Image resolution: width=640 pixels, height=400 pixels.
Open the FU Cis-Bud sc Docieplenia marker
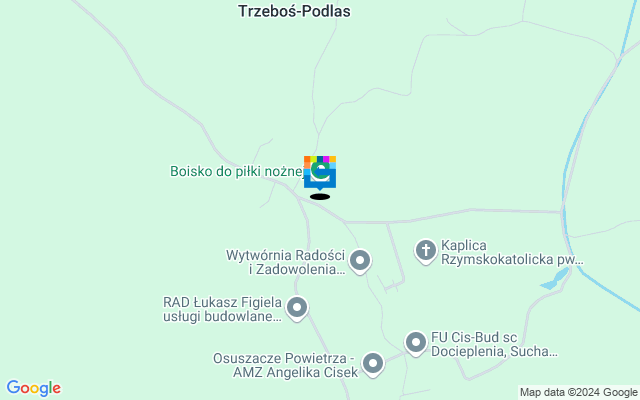(x=416, y=343)
